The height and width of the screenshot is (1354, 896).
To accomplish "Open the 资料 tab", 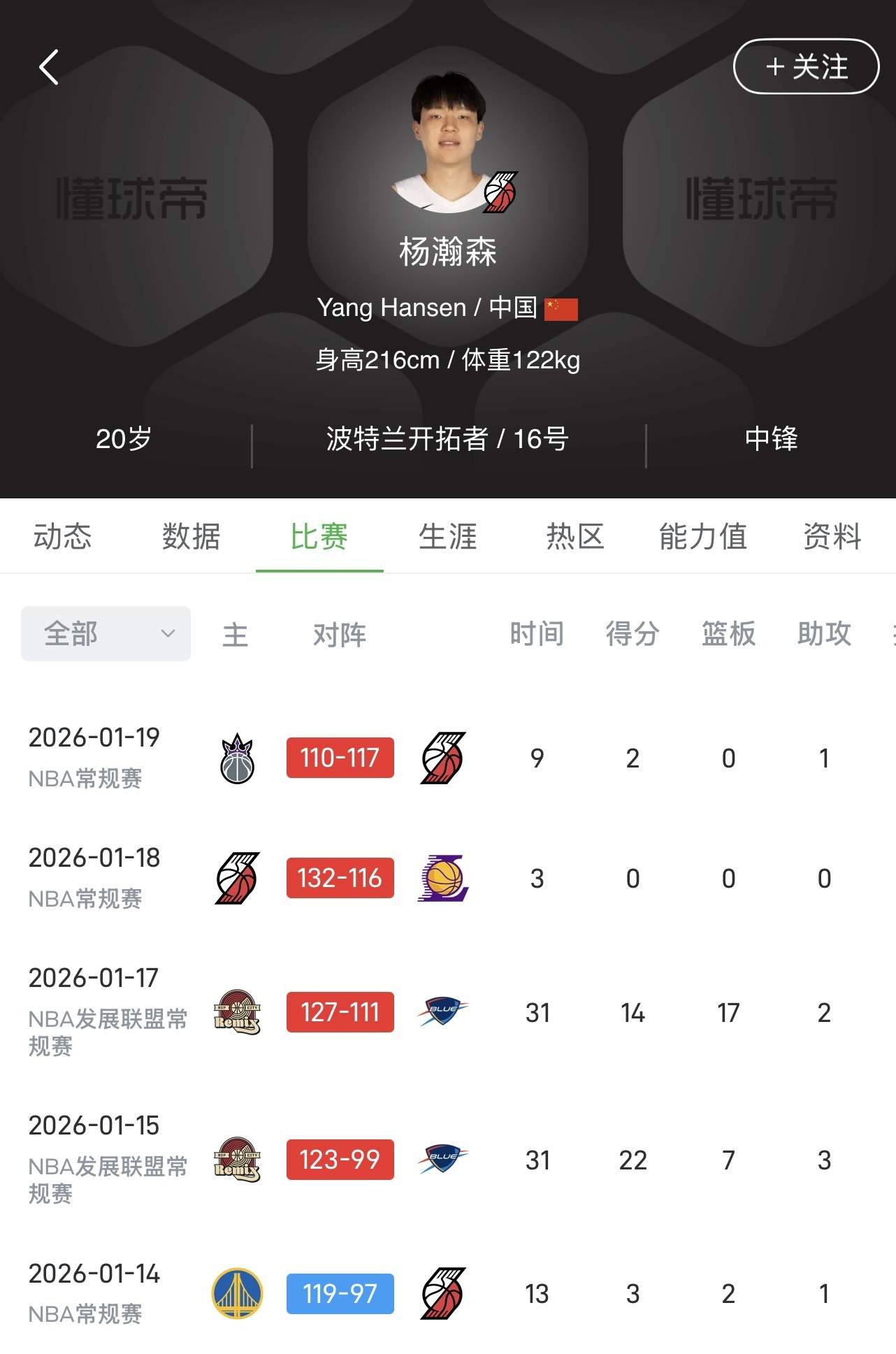I will [832, 537].
